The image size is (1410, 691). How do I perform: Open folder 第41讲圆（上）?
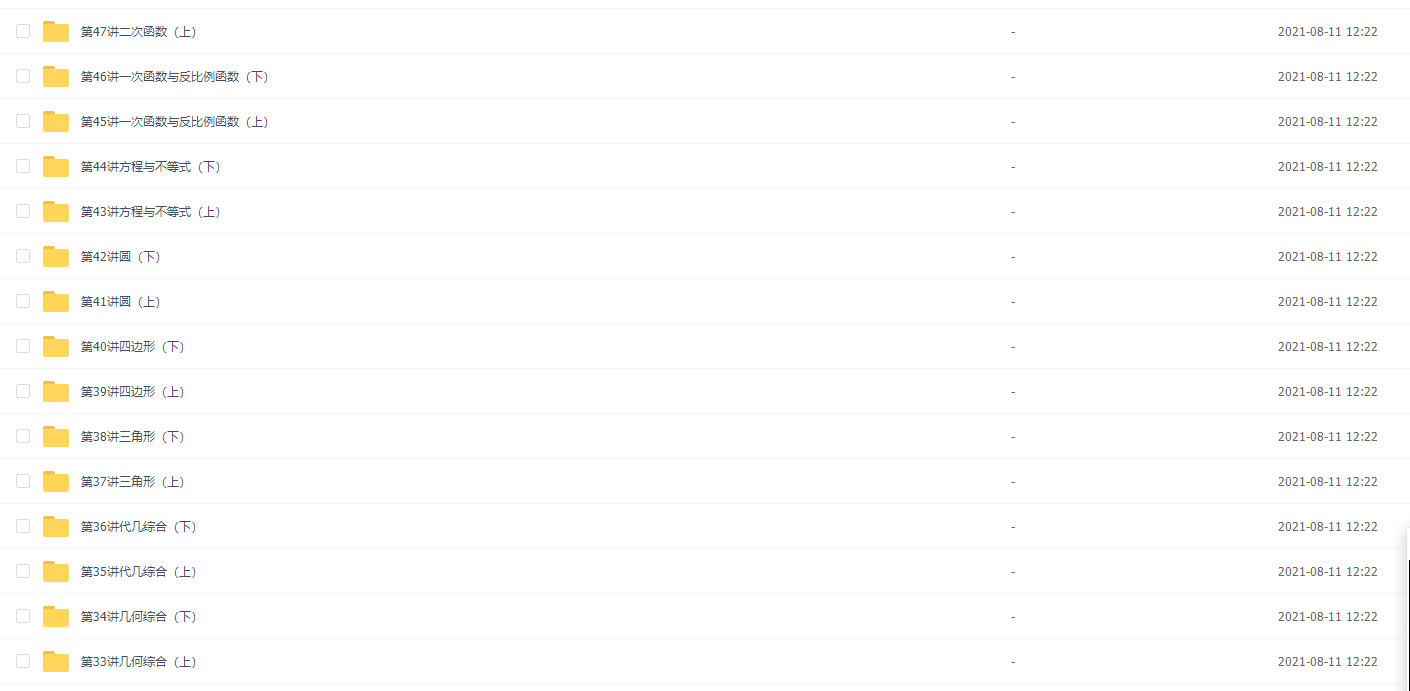120,302
